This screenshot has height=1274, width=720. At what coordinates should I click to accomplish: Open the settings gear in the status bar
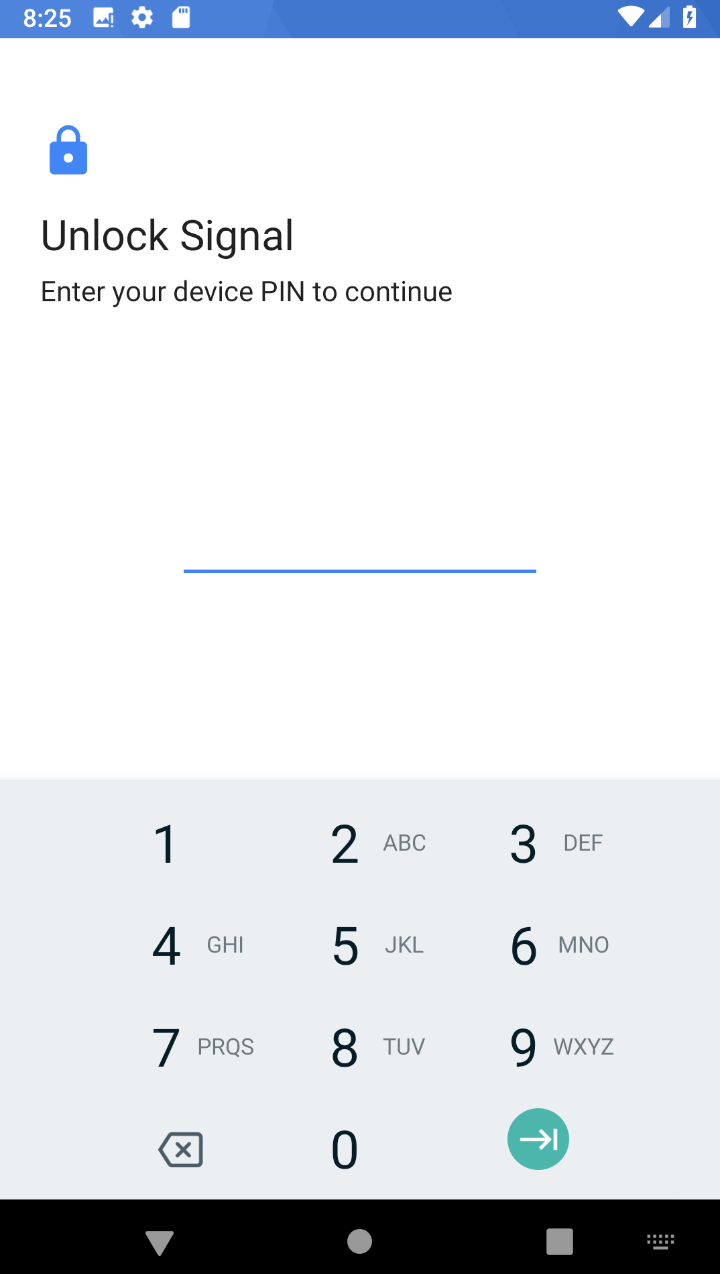[x=144, y=16]
